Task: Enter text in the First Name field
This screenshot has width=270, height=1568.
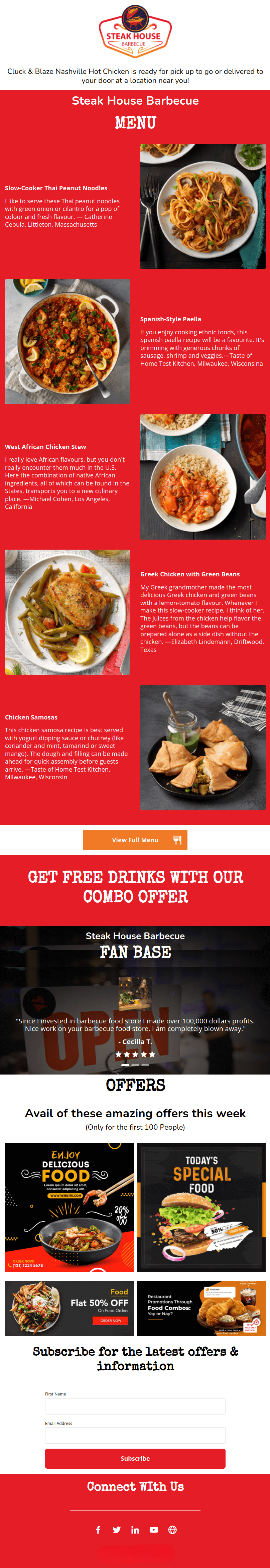Action: tap(135, 1406)
